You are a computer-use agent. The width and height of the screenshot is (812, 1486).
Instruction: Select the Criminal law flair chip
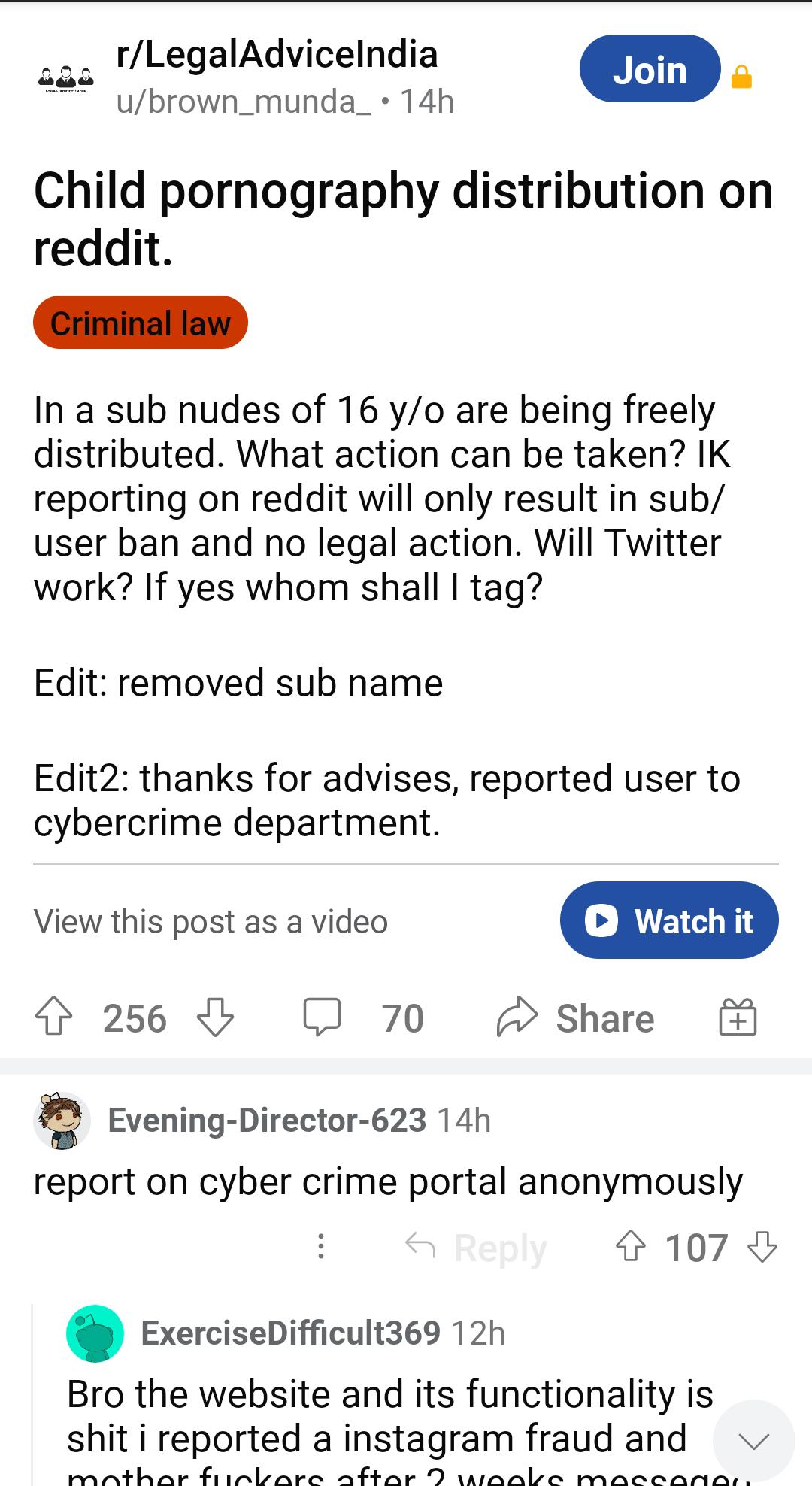point(141,323)
